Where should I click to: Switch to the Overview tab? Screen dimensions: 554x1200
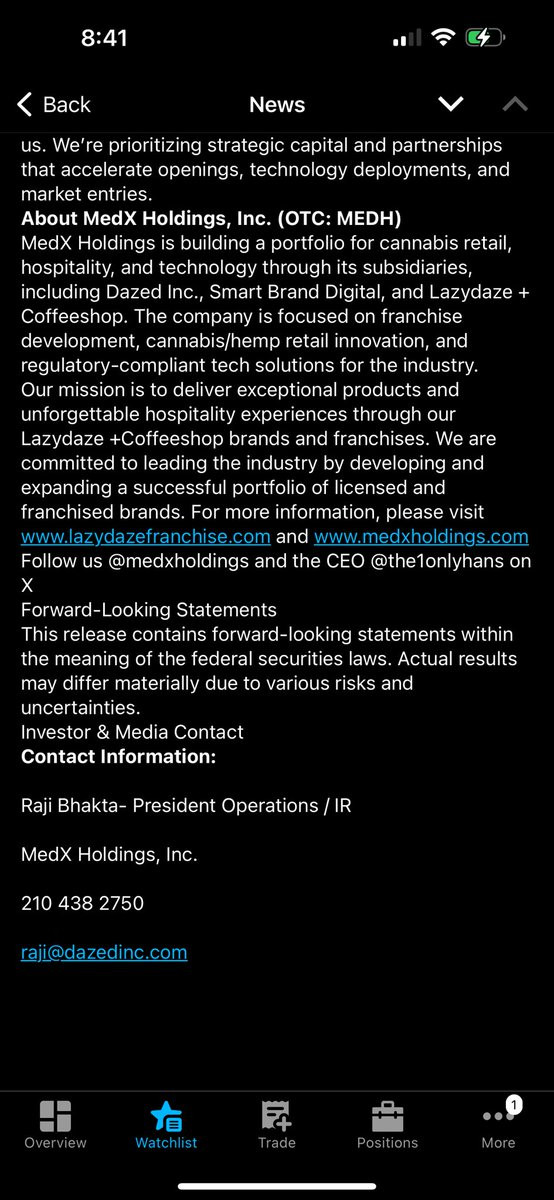coord(55,1124)
